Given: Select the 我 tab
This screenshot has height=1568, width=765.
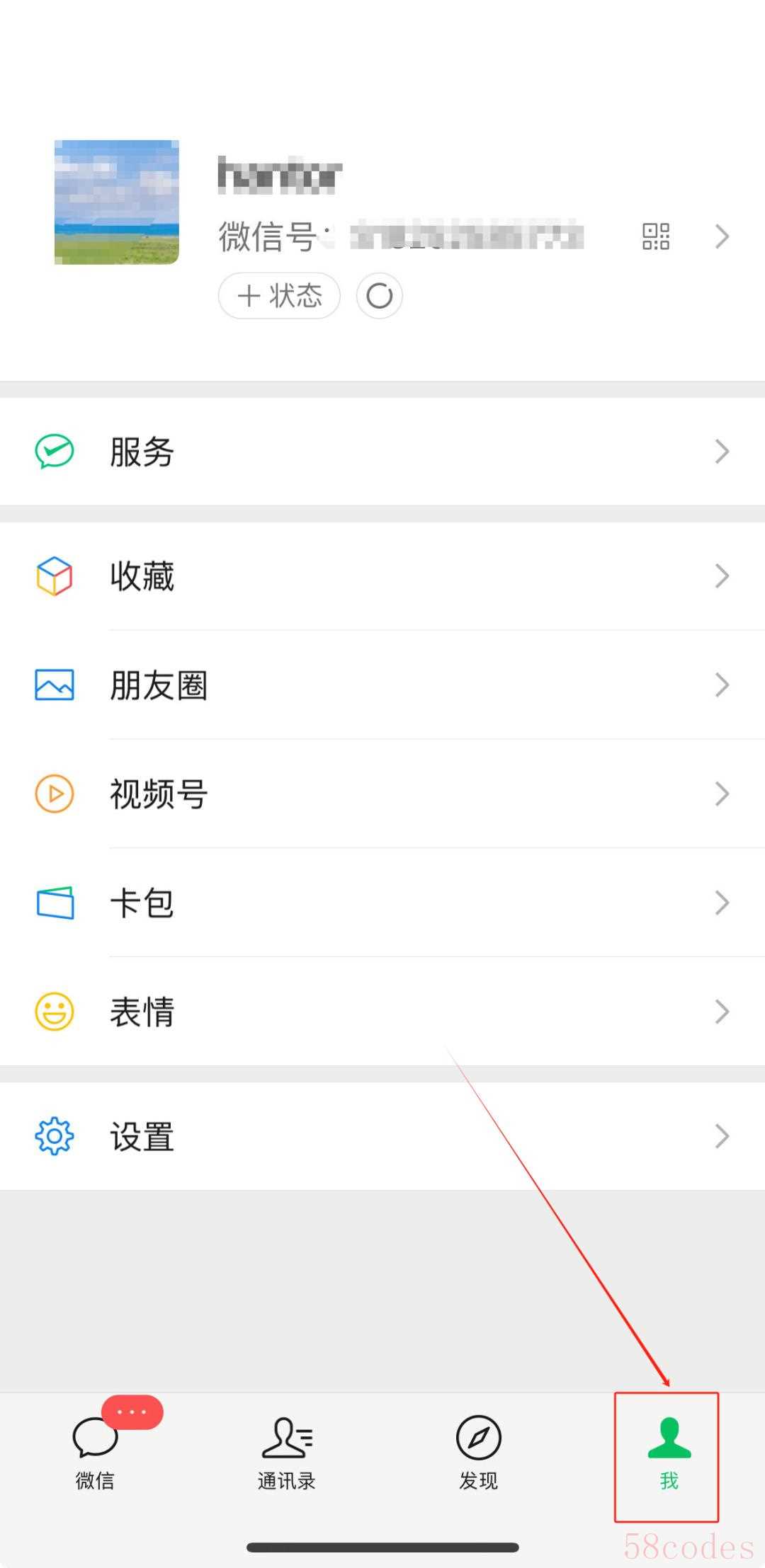Looking at the screenshot, I should pyautogui.click(x=669, y=1453).
